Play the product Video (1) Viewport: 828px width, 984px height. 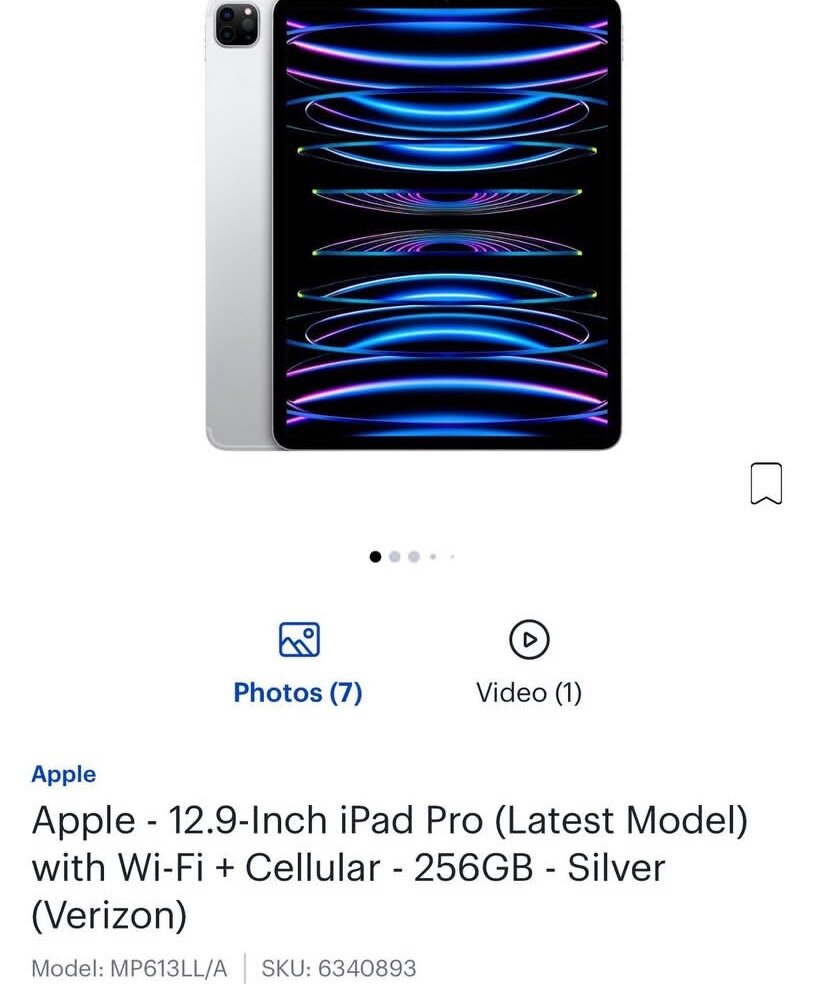[528, 664]
